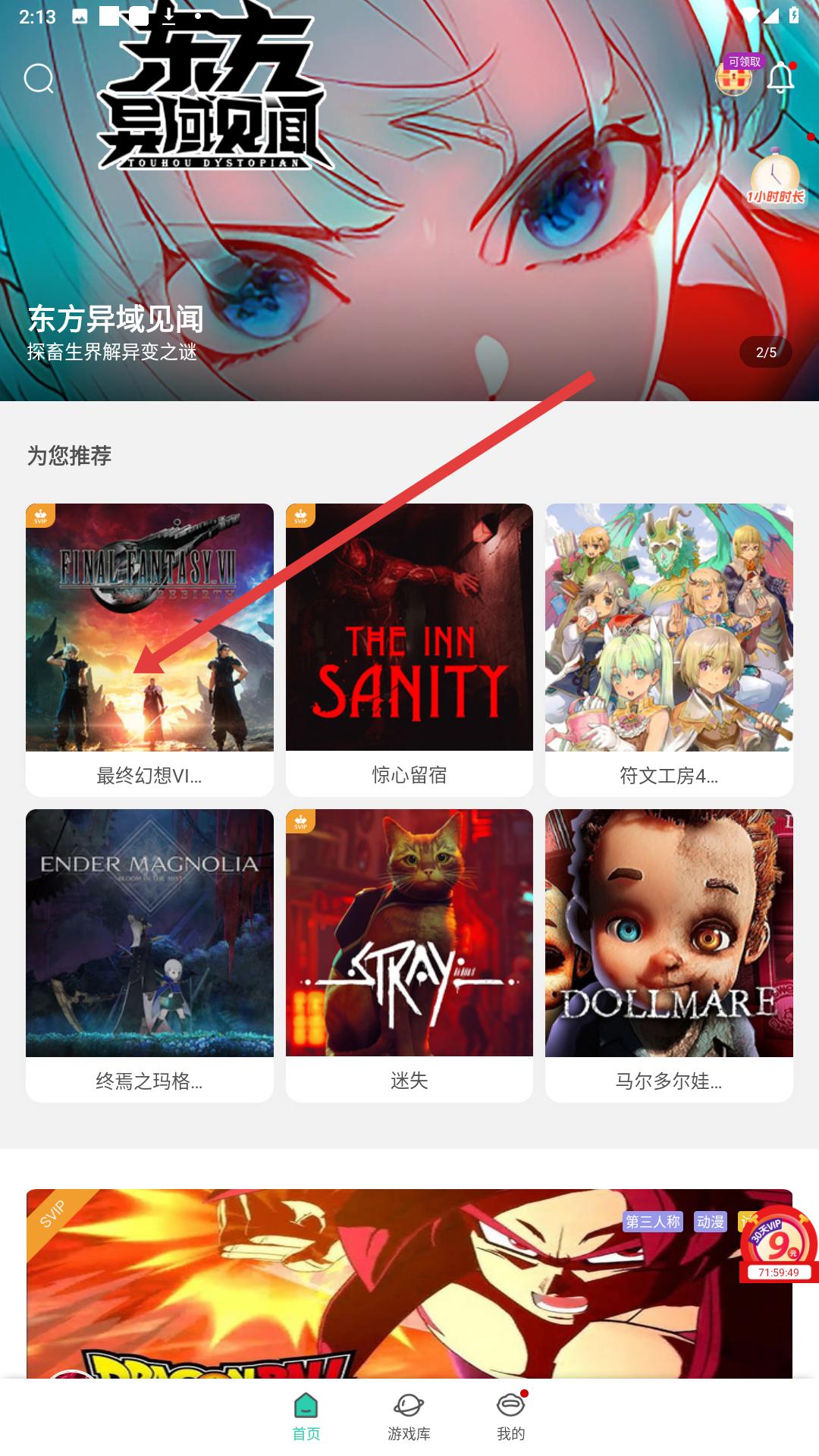Open the 马尔多尔娃娃 Dollmare game card
The width and height of the screenshot is (819, 1456).
[x=669, y=955]
